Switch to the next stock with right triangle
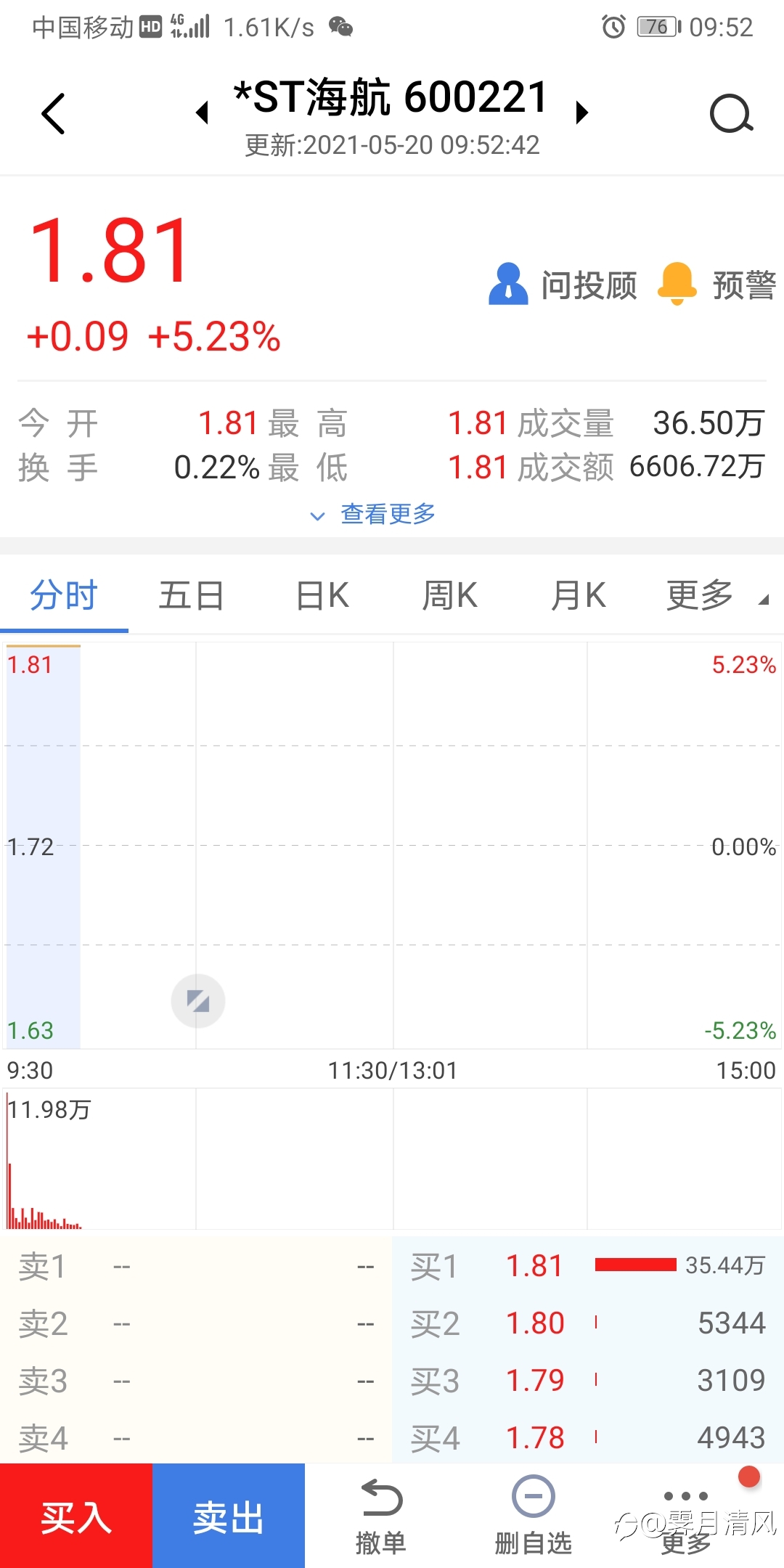 581,113
